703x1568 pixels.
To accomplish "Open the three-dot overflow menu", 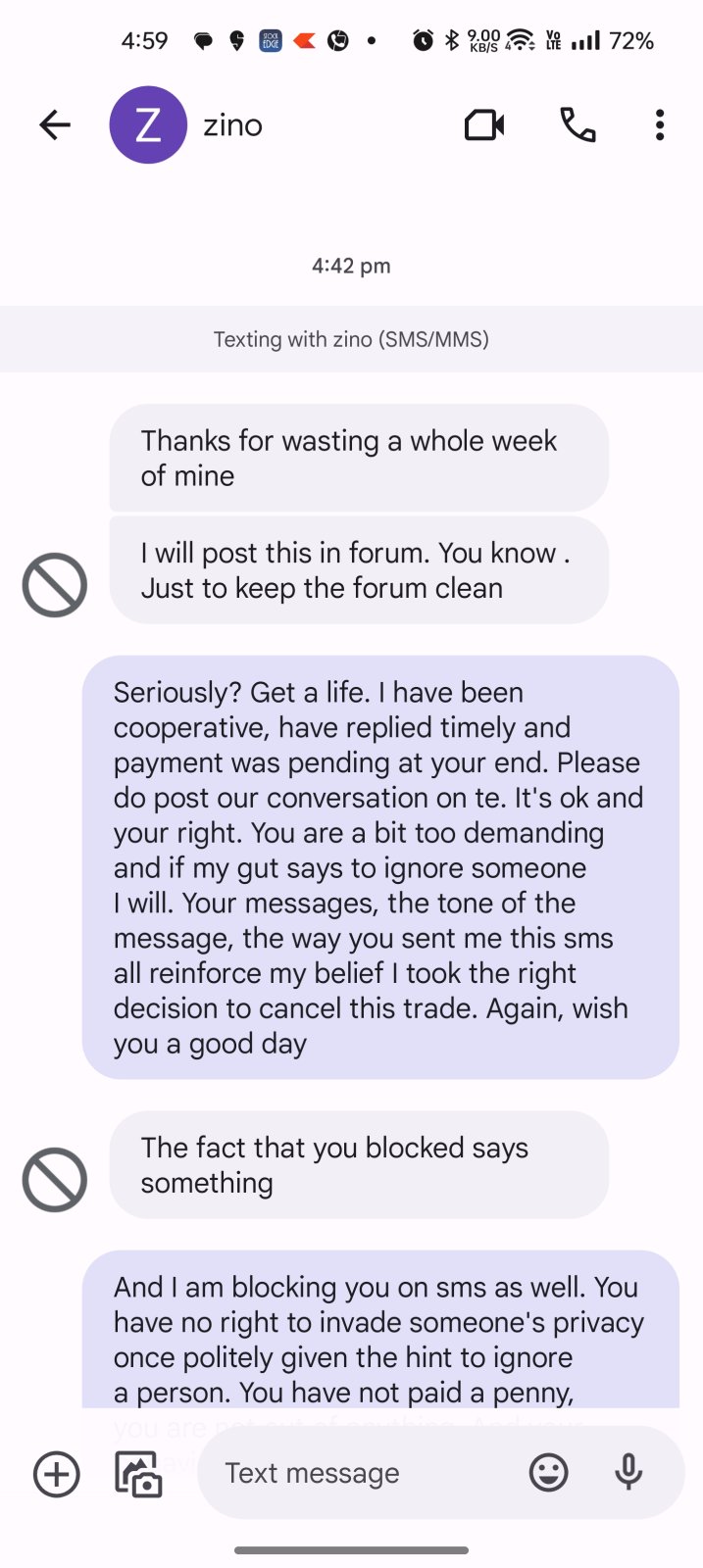I will pos(660,125).
